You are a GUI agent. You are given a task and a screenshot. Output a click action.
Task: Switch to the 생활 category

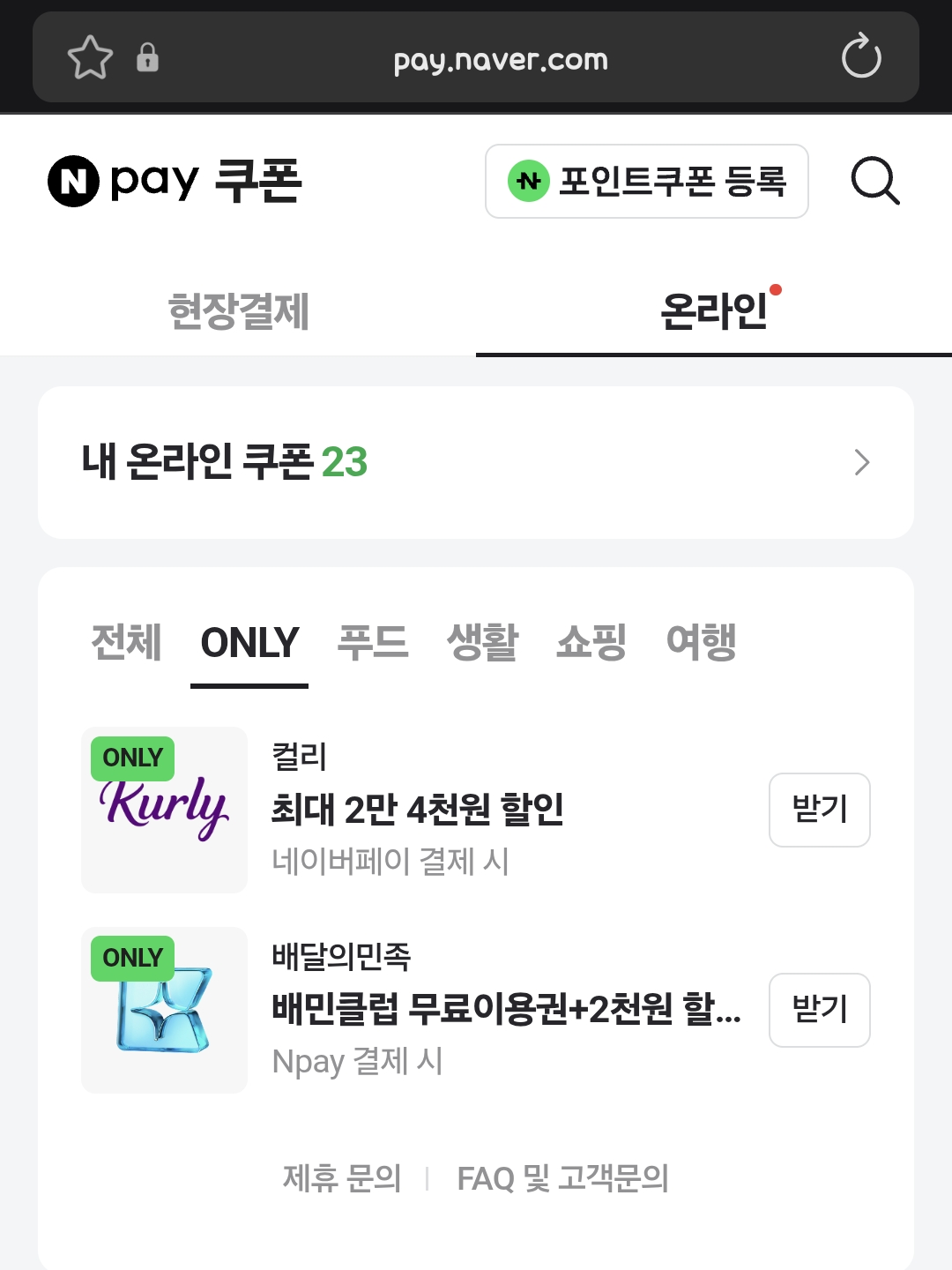click(x=483, y=642)
